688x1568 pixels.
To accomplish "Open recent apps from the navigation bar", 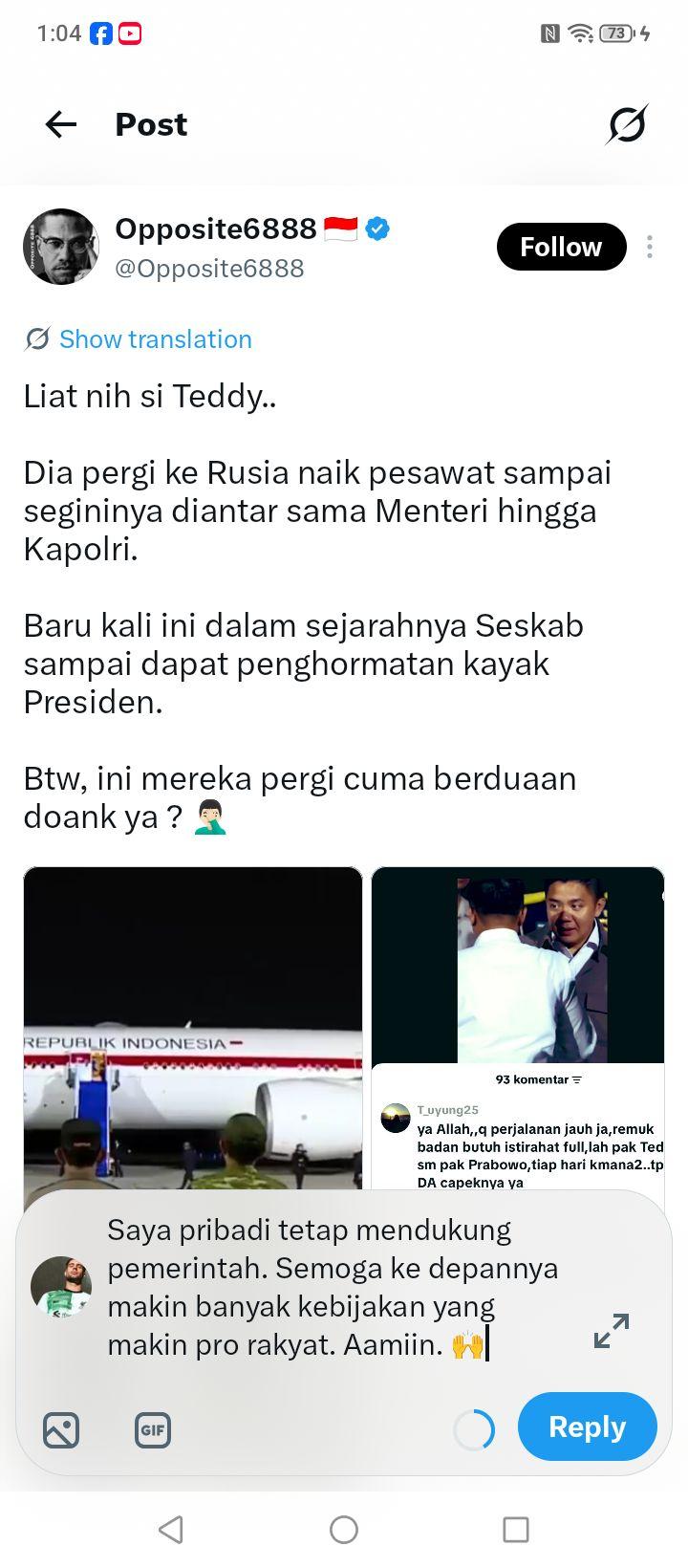I will 516,1530.
